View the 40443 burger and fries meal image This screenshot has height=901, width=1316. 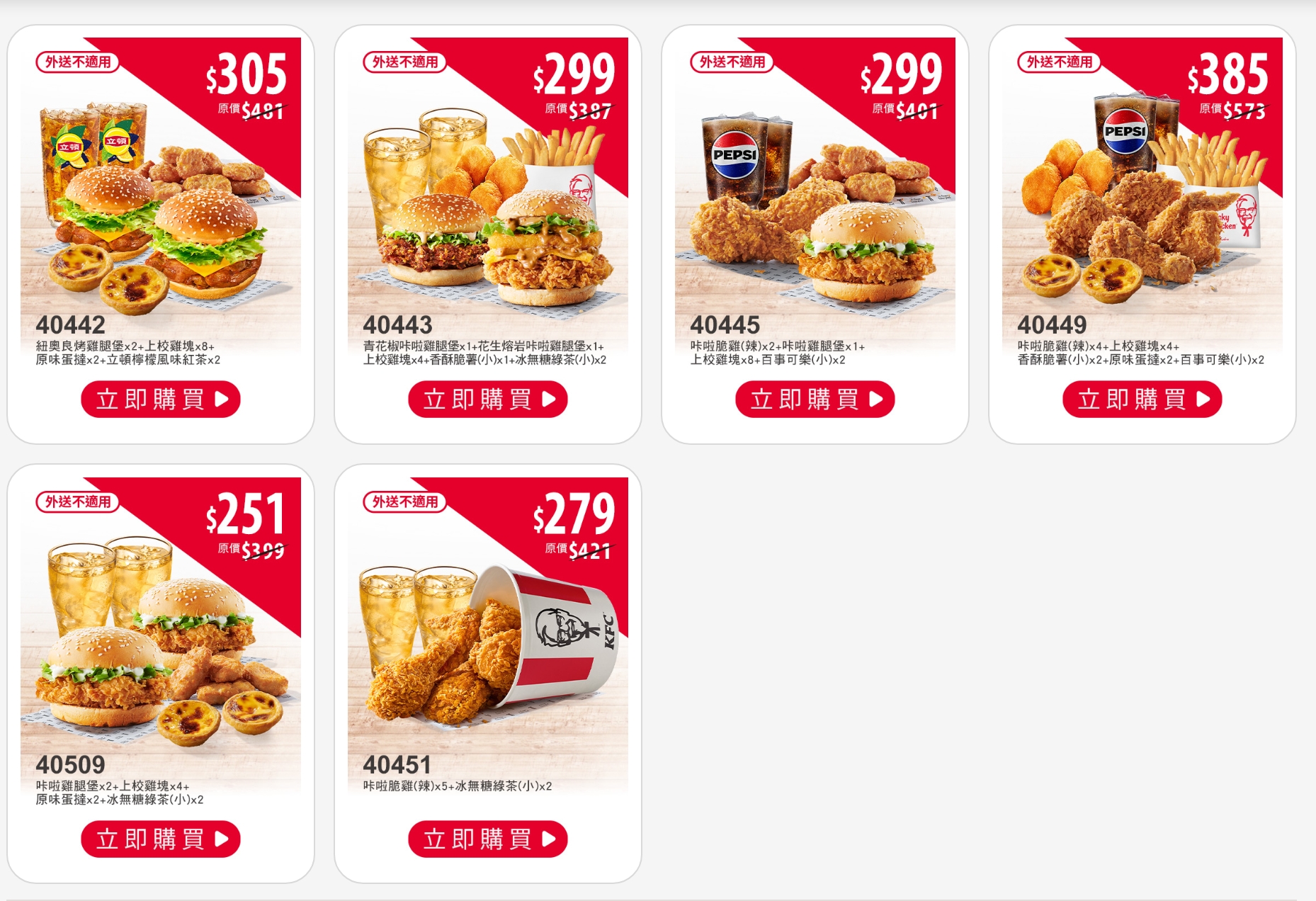point(487,205)
